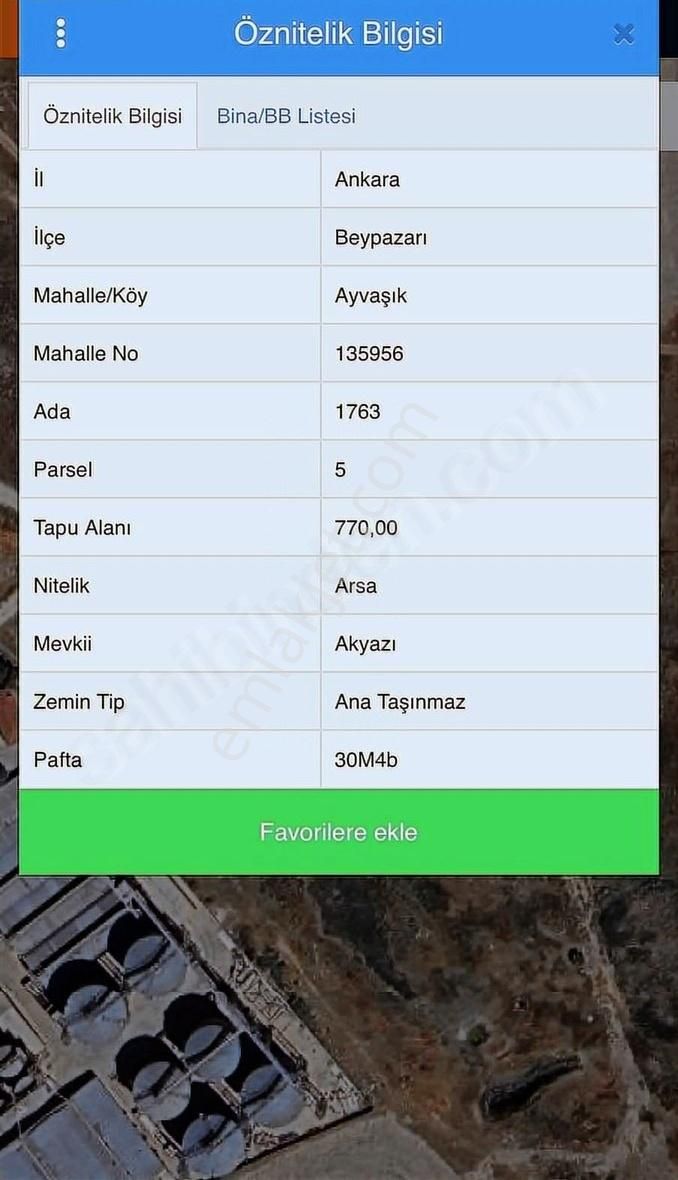Open the three-dot overflow menu
678x1180 pixels.
click(61, 34)
